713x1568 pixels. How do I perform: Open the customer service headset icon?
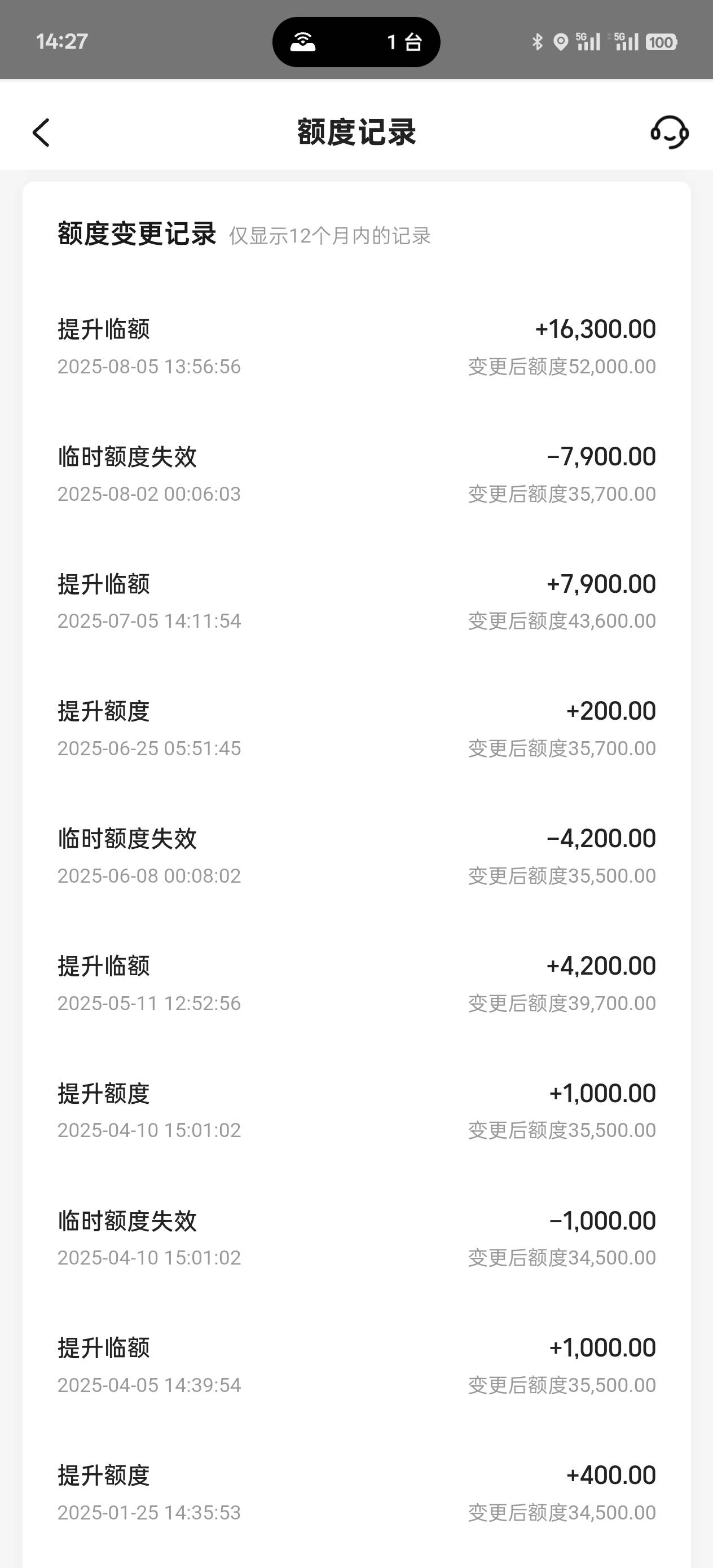pos(669,132)
